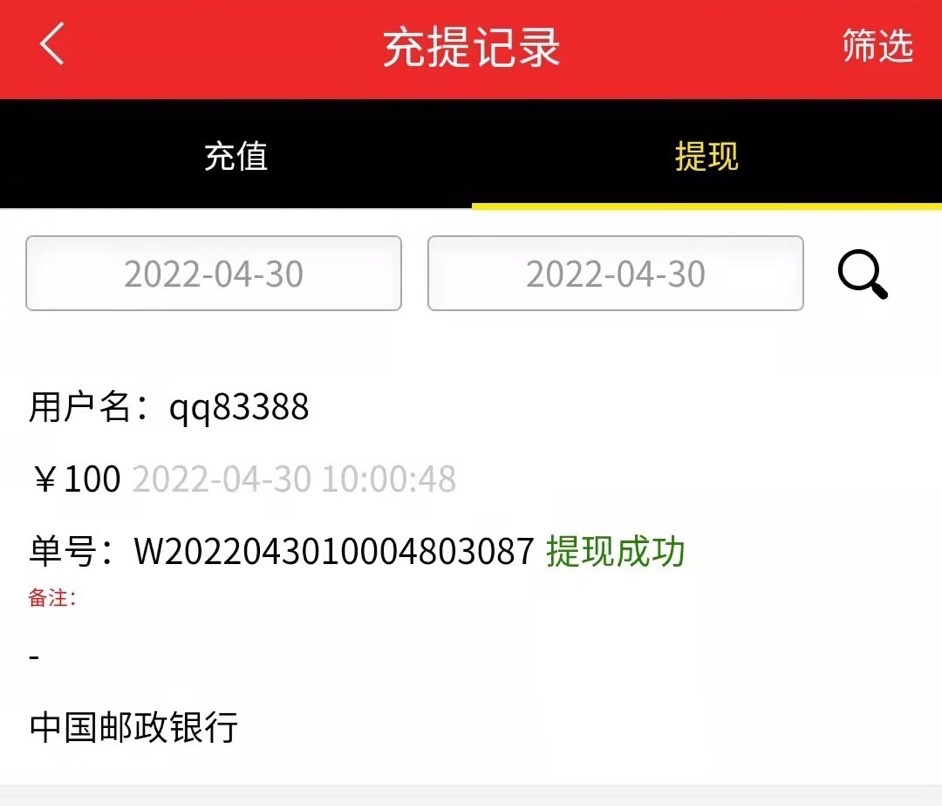Select the 提现 tab
The image size is (942, 806).
coord(706,156)
